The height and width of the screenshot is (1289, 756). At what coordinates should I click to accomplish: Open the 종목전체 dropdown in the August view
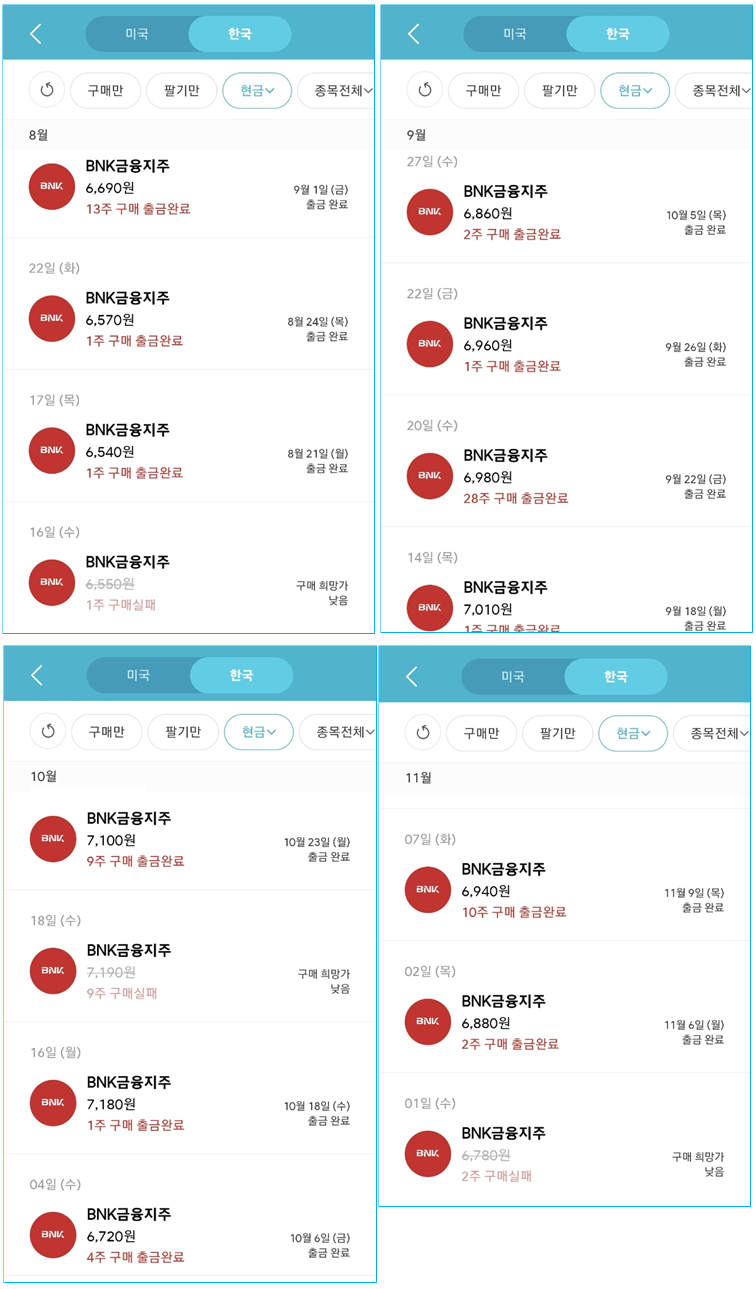point(341,89)
